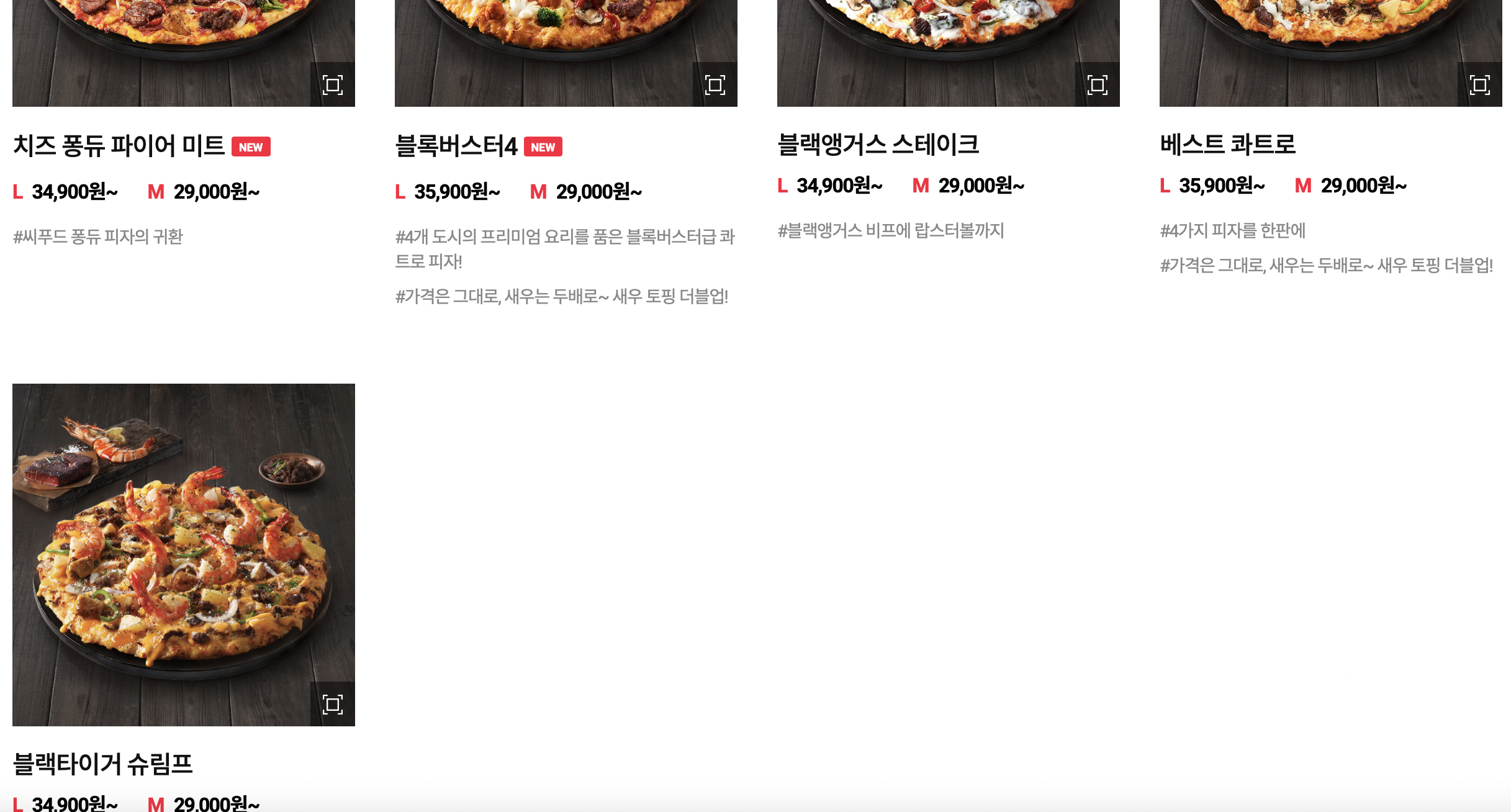This screenshot has width=1511, height=812.
Task: Select the 베스트 콰트로 pizza
Action: point(1227,144)
